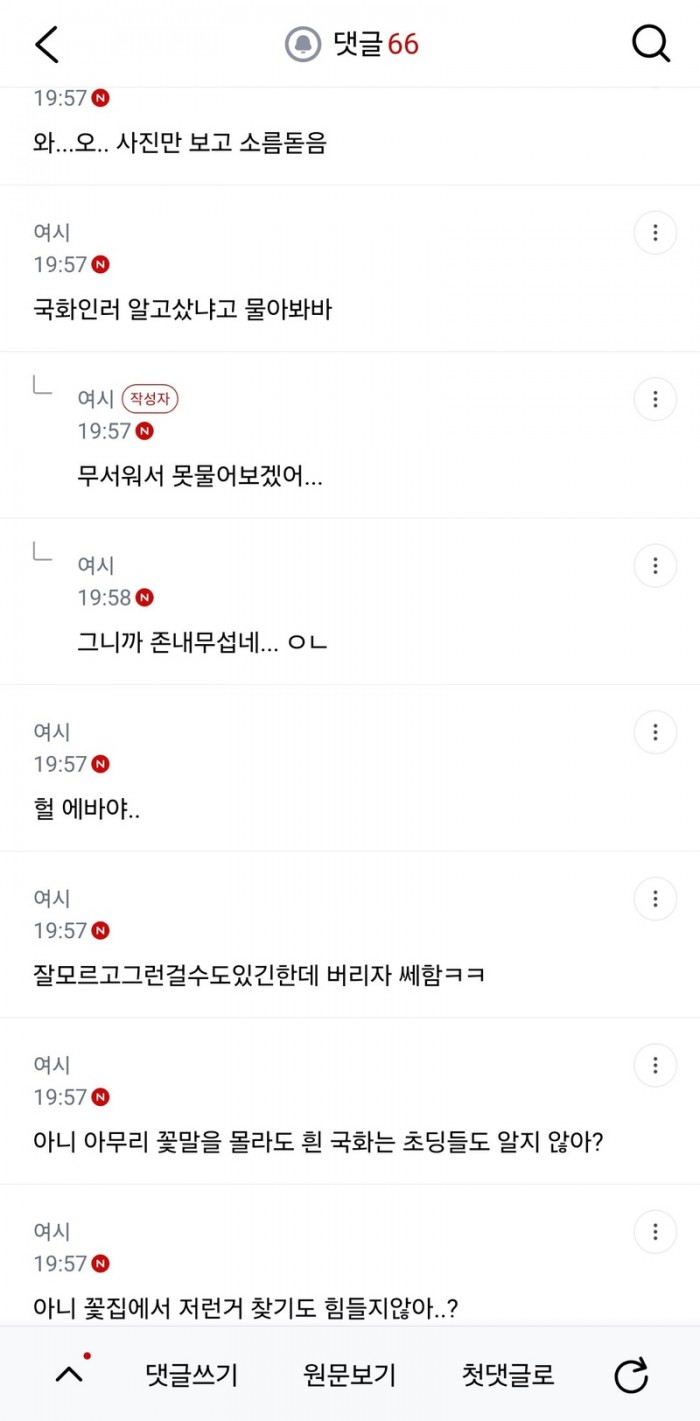
Task: Open options for comment '헐 에바야..'
Action: [x=655, y=732]
